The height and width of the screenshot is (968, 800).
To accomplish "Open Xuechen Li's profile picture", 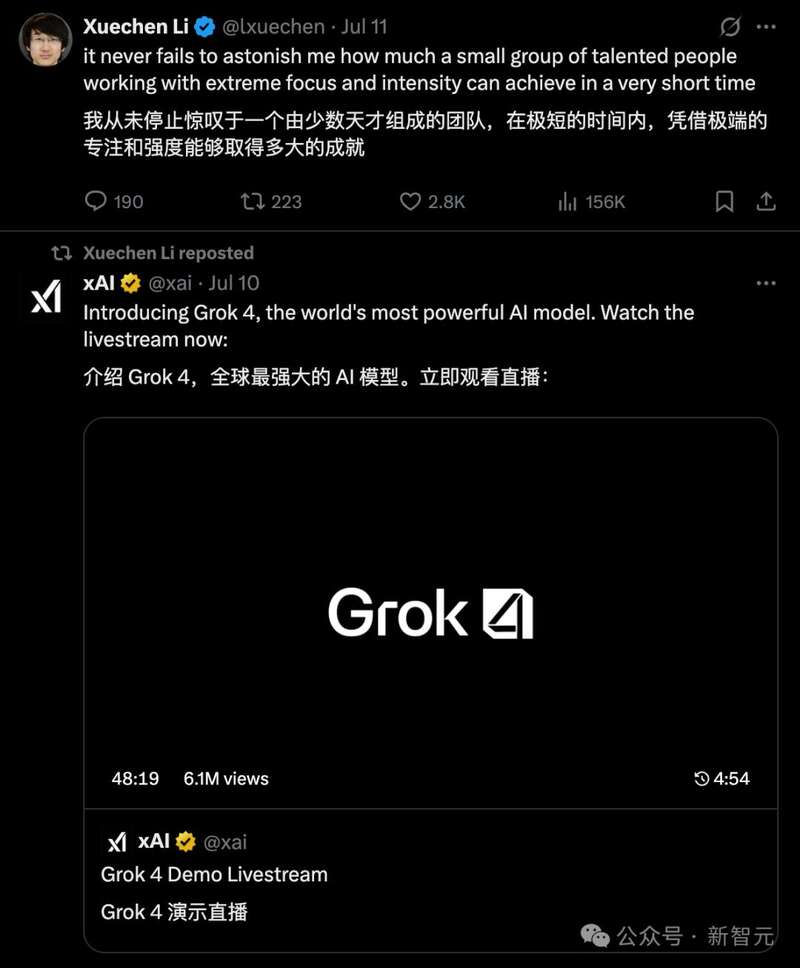I will click(x=44, y=40).
